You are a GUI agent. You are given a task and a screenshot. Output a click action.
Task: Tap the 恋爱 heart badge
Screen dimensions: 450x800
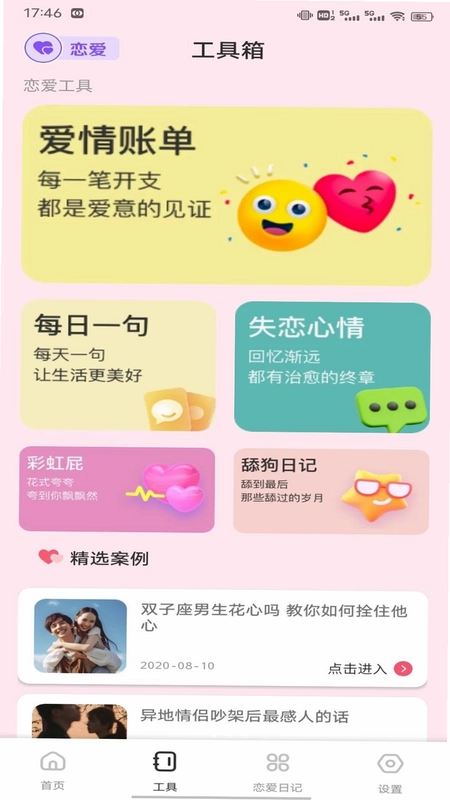(x=71, y=48)
